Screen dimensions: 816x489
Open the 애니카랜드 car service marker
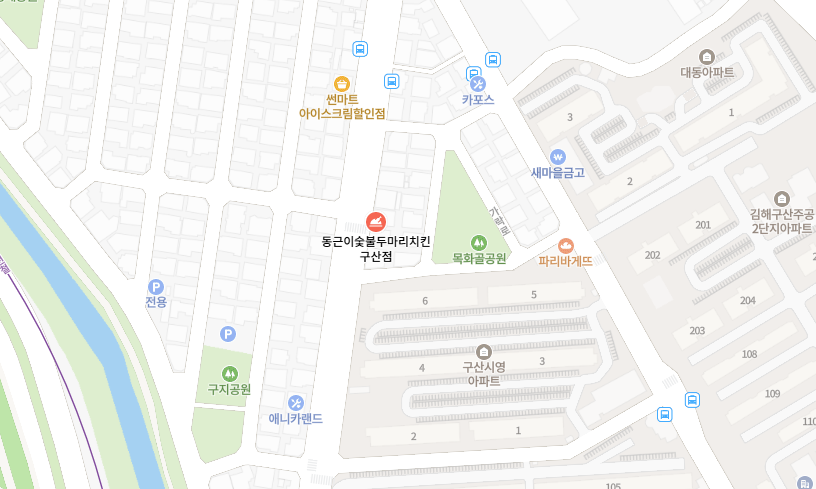tap(295, 402)
